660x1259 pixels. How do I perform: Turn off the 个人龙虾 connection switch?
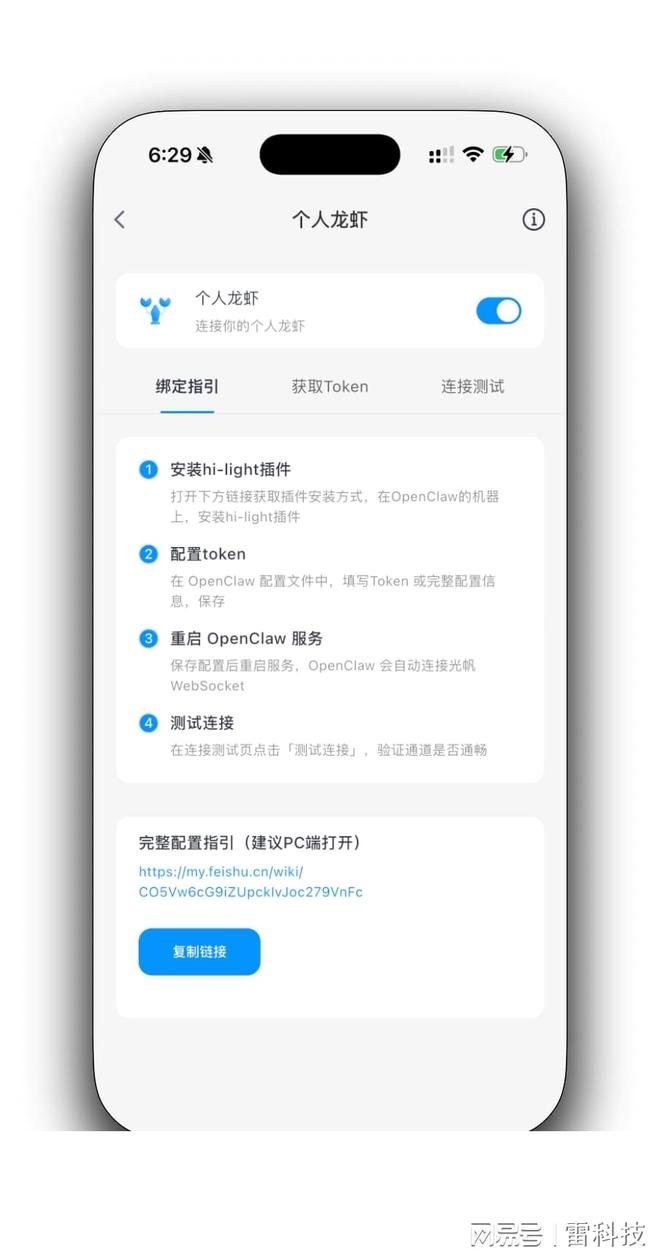tap(498, 310)
